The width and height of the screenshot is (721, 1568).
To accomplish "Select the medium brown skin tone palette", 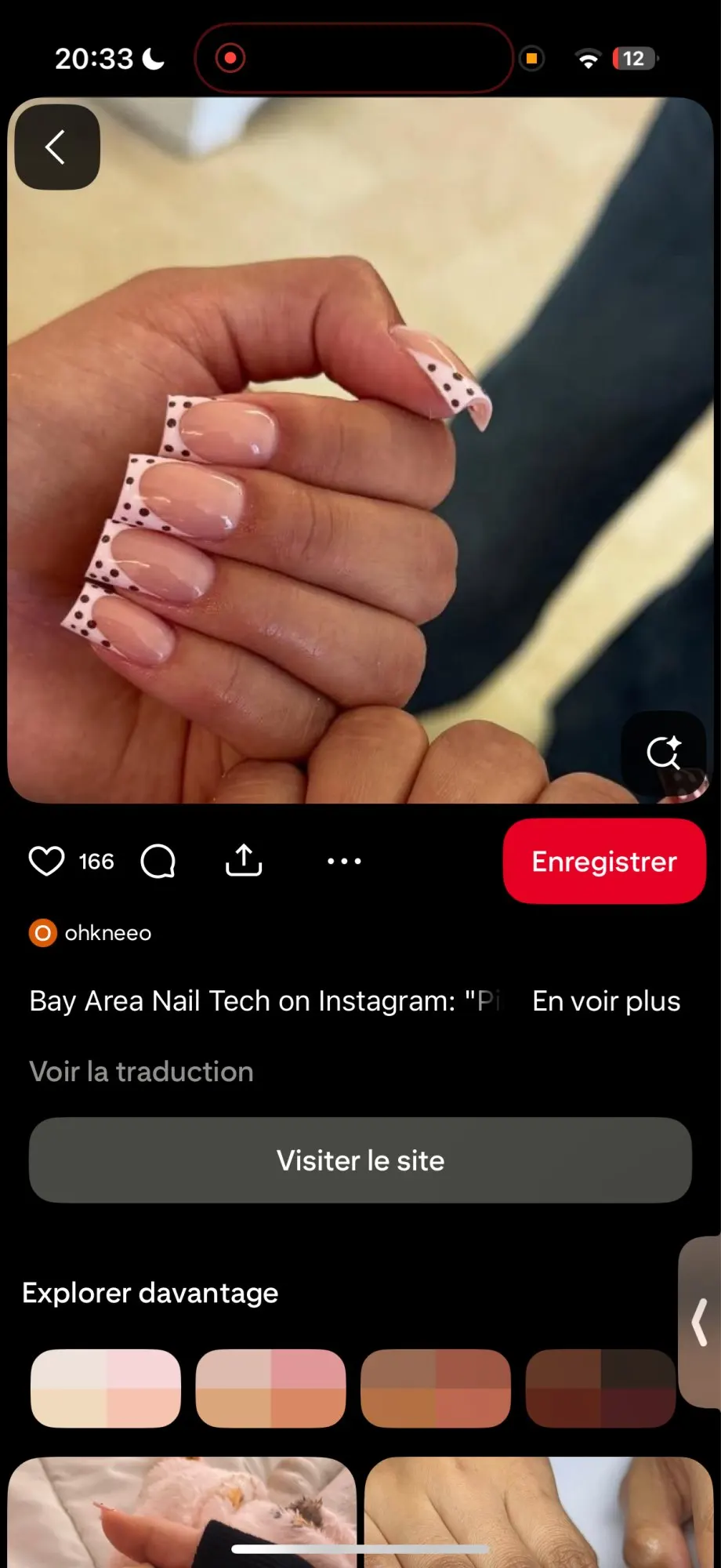I will tap(436, 1388).
